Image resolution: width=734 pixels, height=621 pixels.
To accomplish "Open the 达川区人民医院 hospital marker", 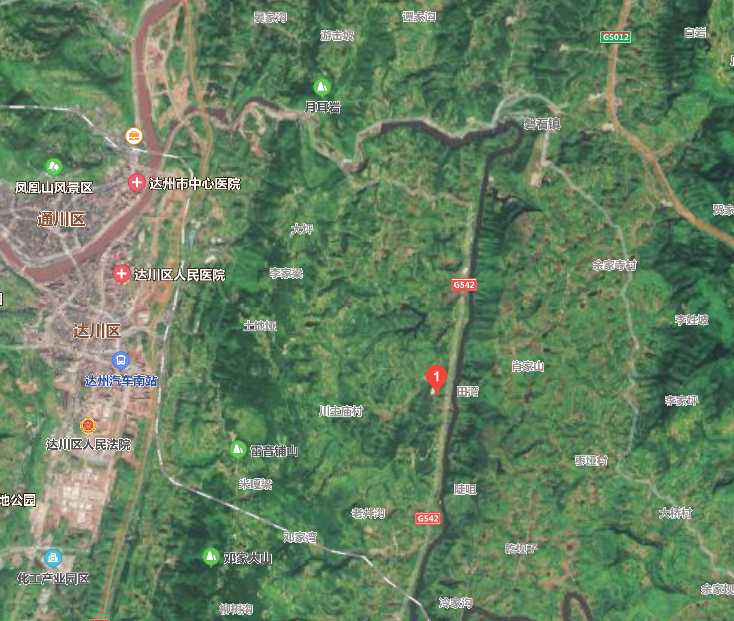I will point(122,274).
